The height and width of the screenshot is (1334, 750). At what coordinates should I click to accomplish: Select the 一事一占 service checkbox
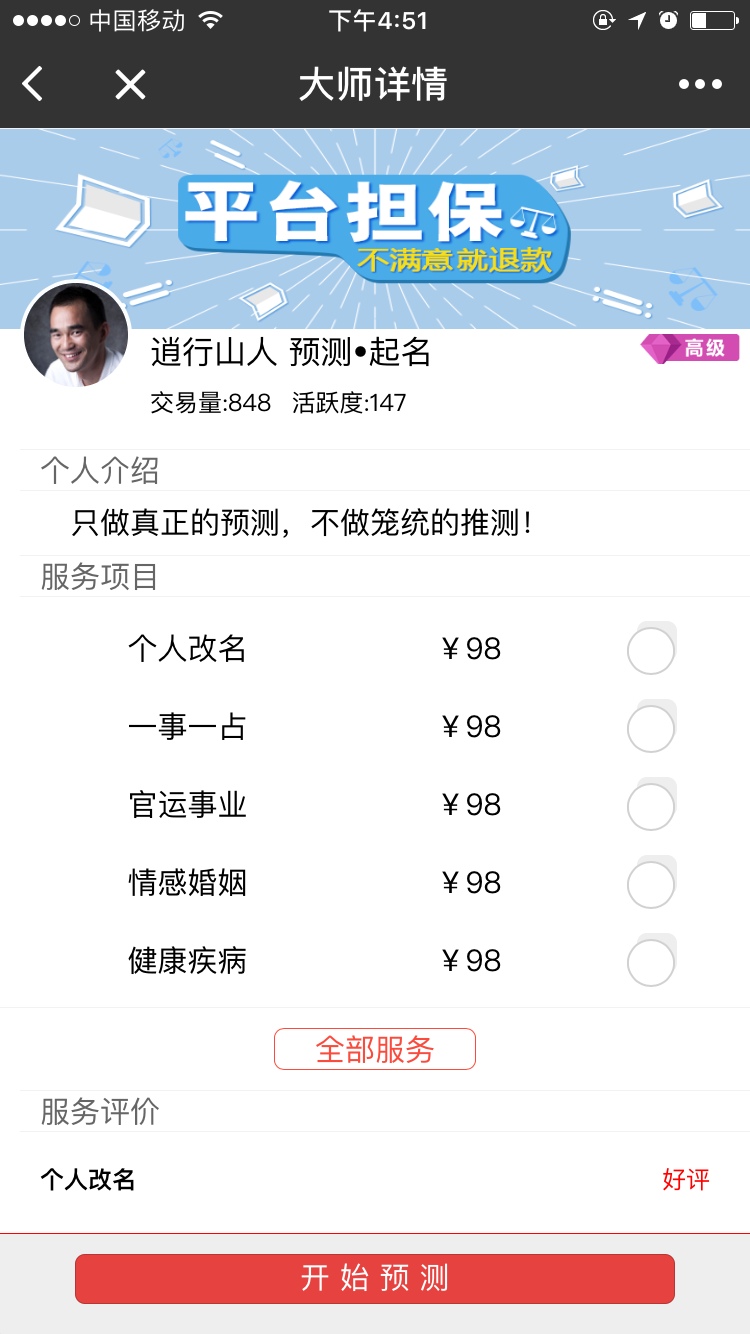coord(651,729)
